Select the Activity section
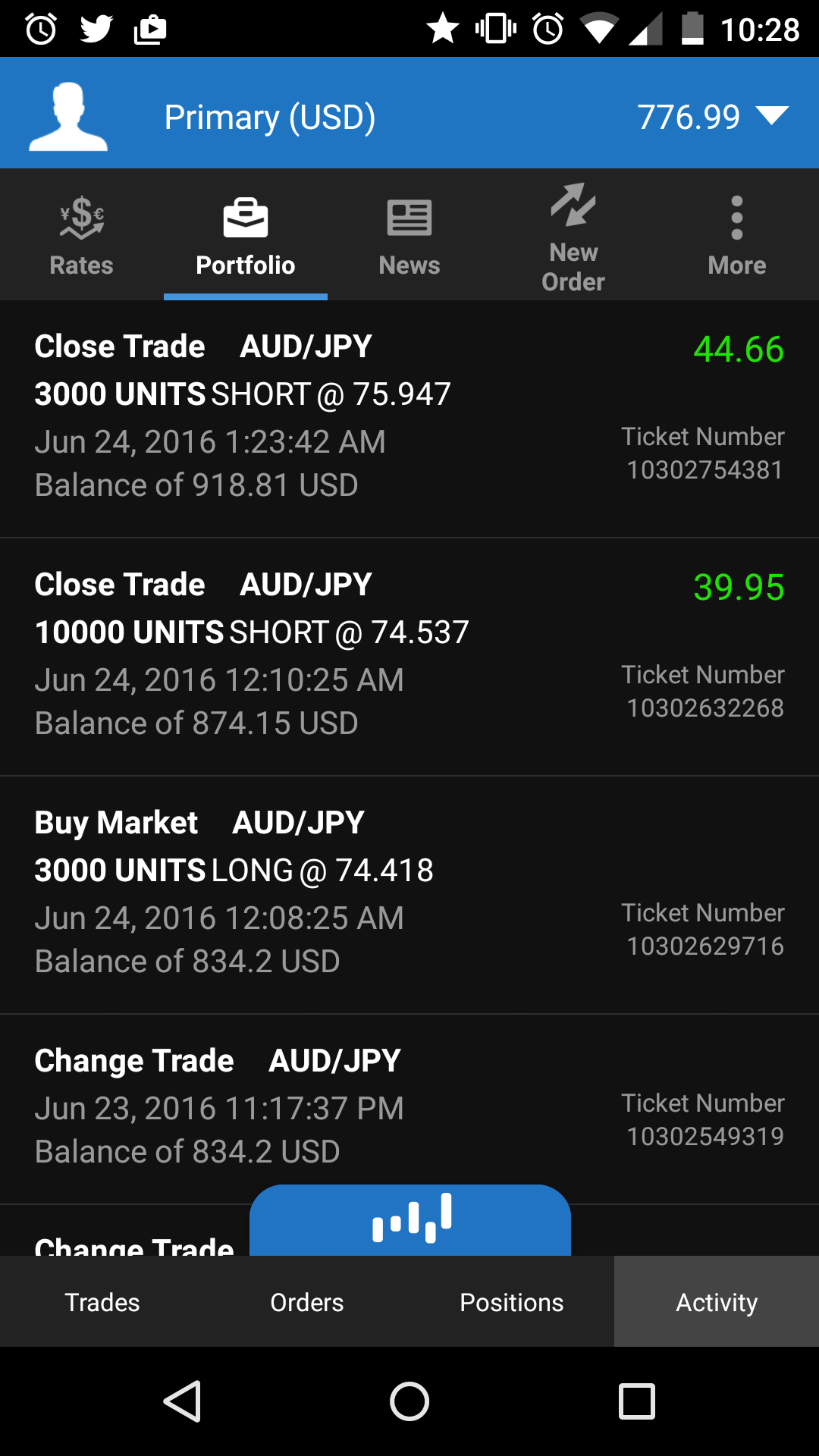This screenshot has height=1456, width=819. pyautogui.click(x=717, y=1302)
